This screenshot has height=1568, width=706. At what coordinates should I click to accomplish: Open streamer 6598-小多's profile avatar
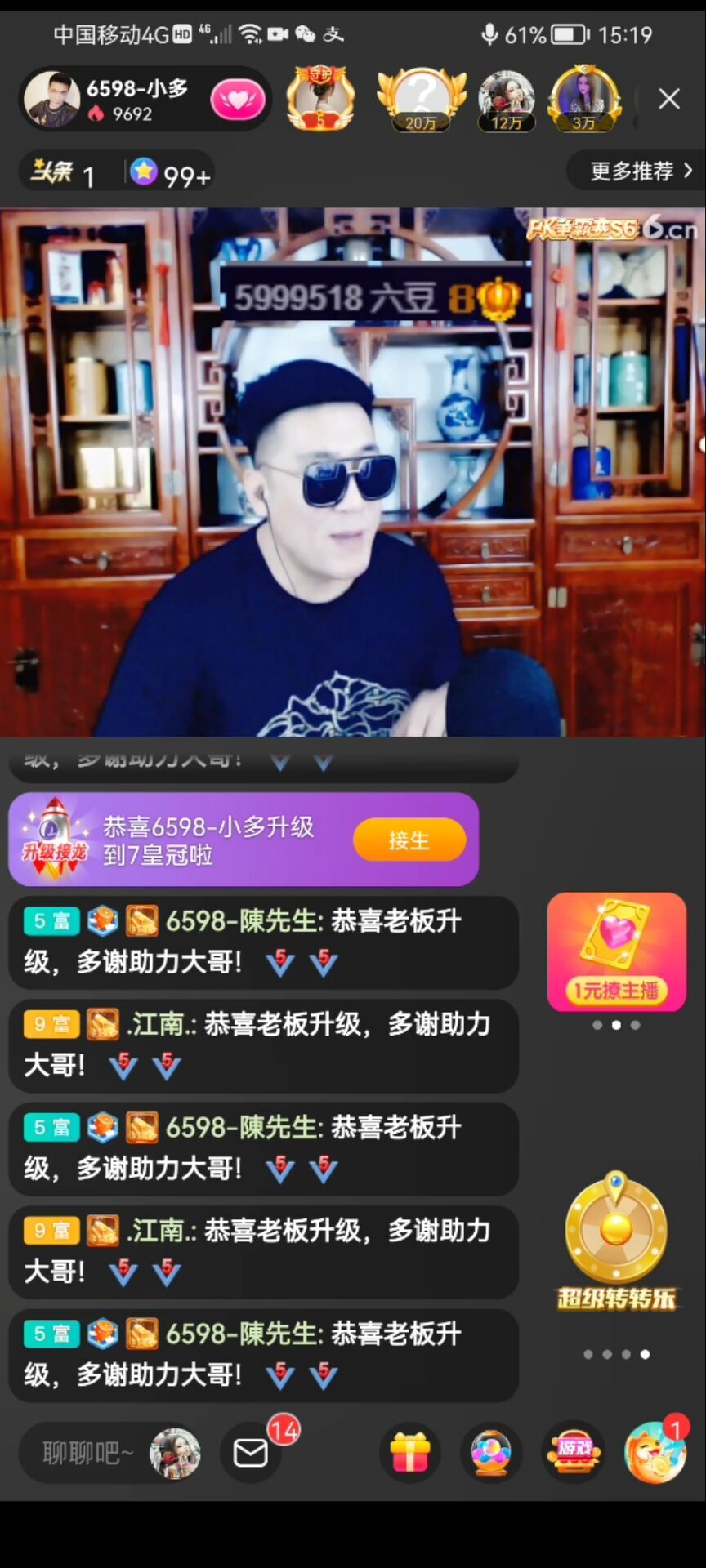point(52,100)
